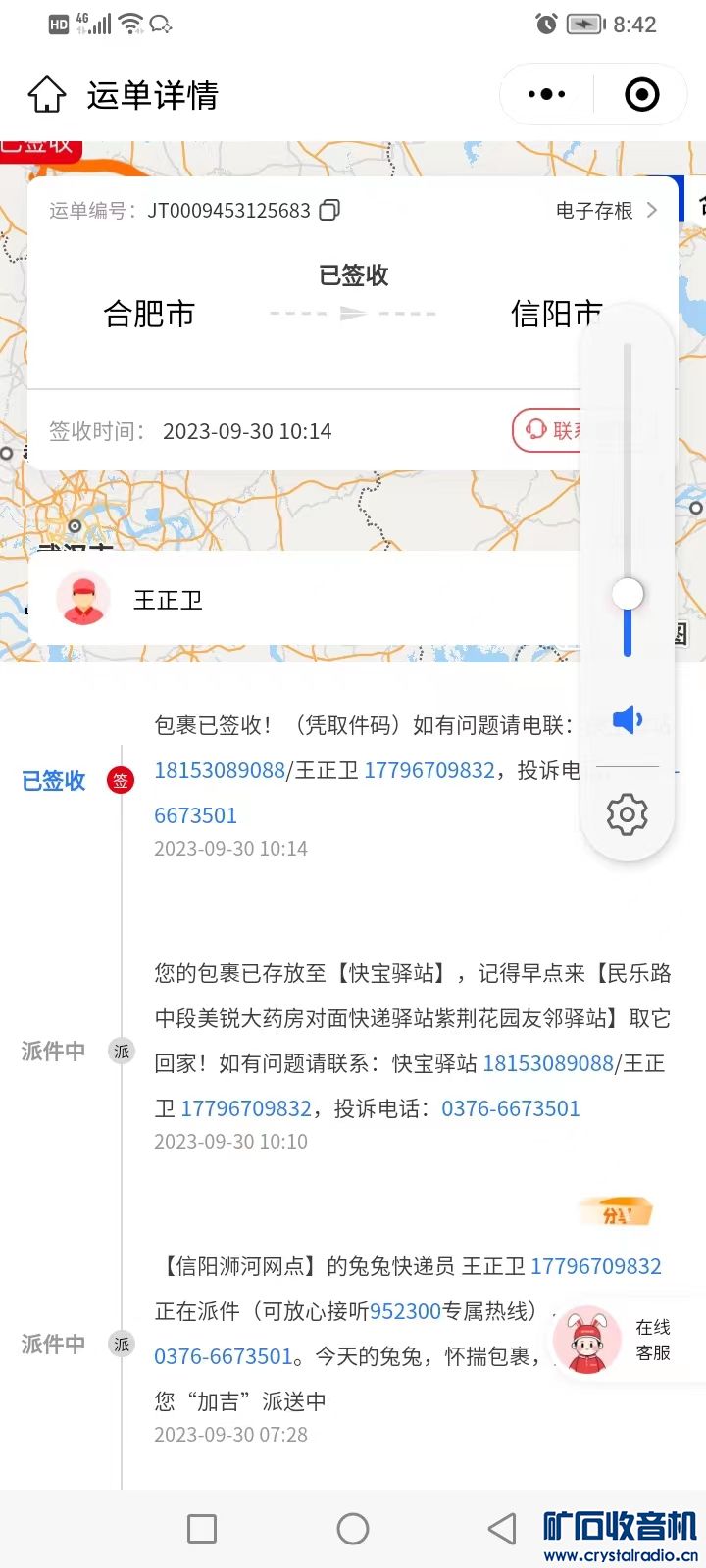The image size is (706, 1568).
Task: Adjust the volume slider
Action: tap(628, 594)
